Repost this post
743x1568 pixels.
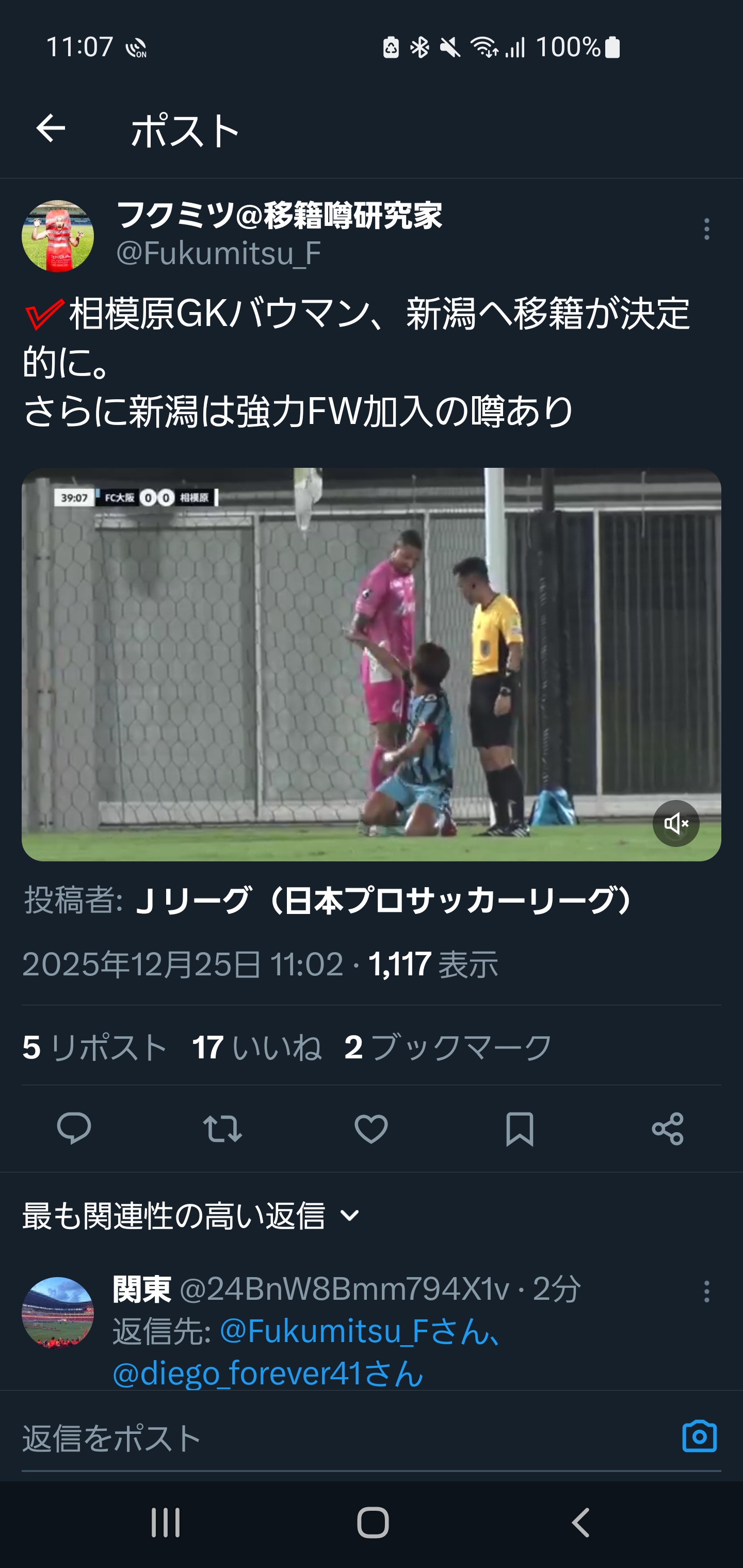[222, 1129]
